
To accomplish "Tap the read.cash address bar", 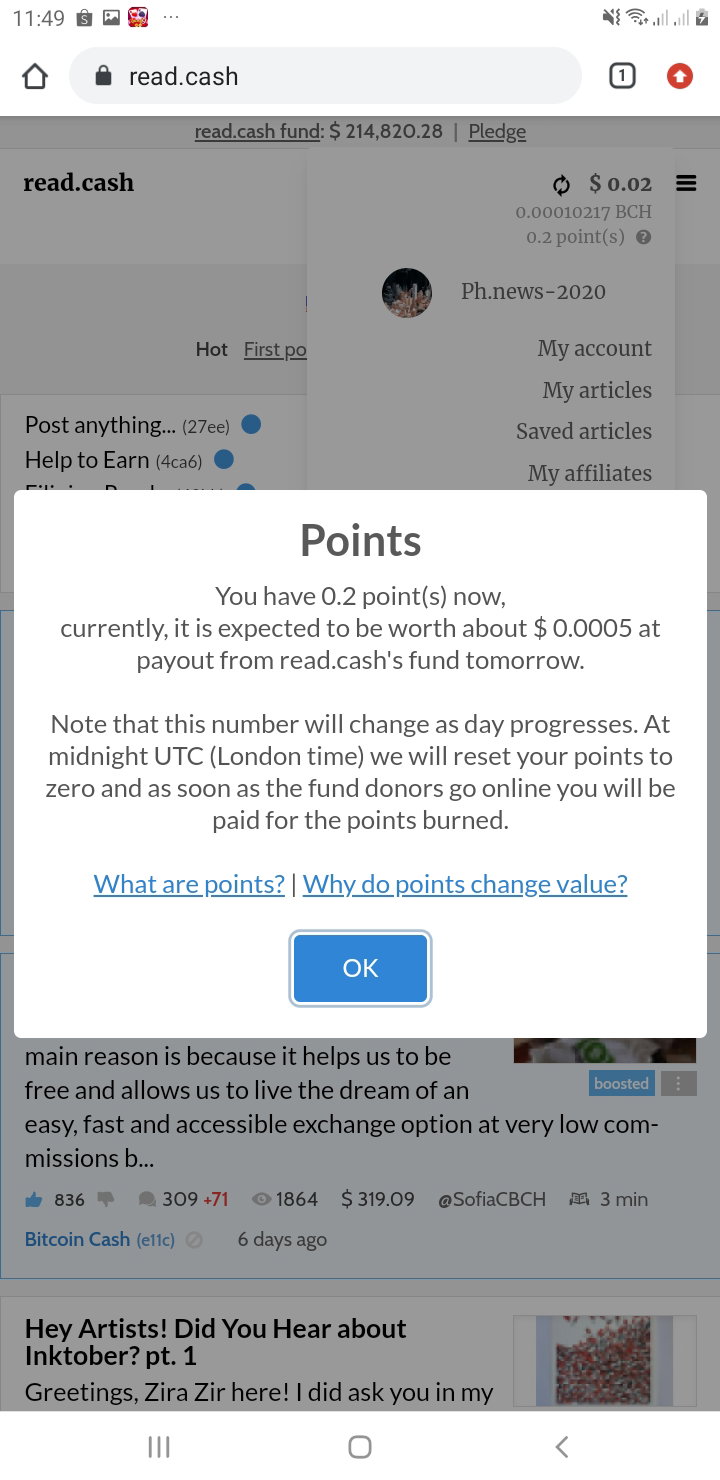I will point(325,76).
